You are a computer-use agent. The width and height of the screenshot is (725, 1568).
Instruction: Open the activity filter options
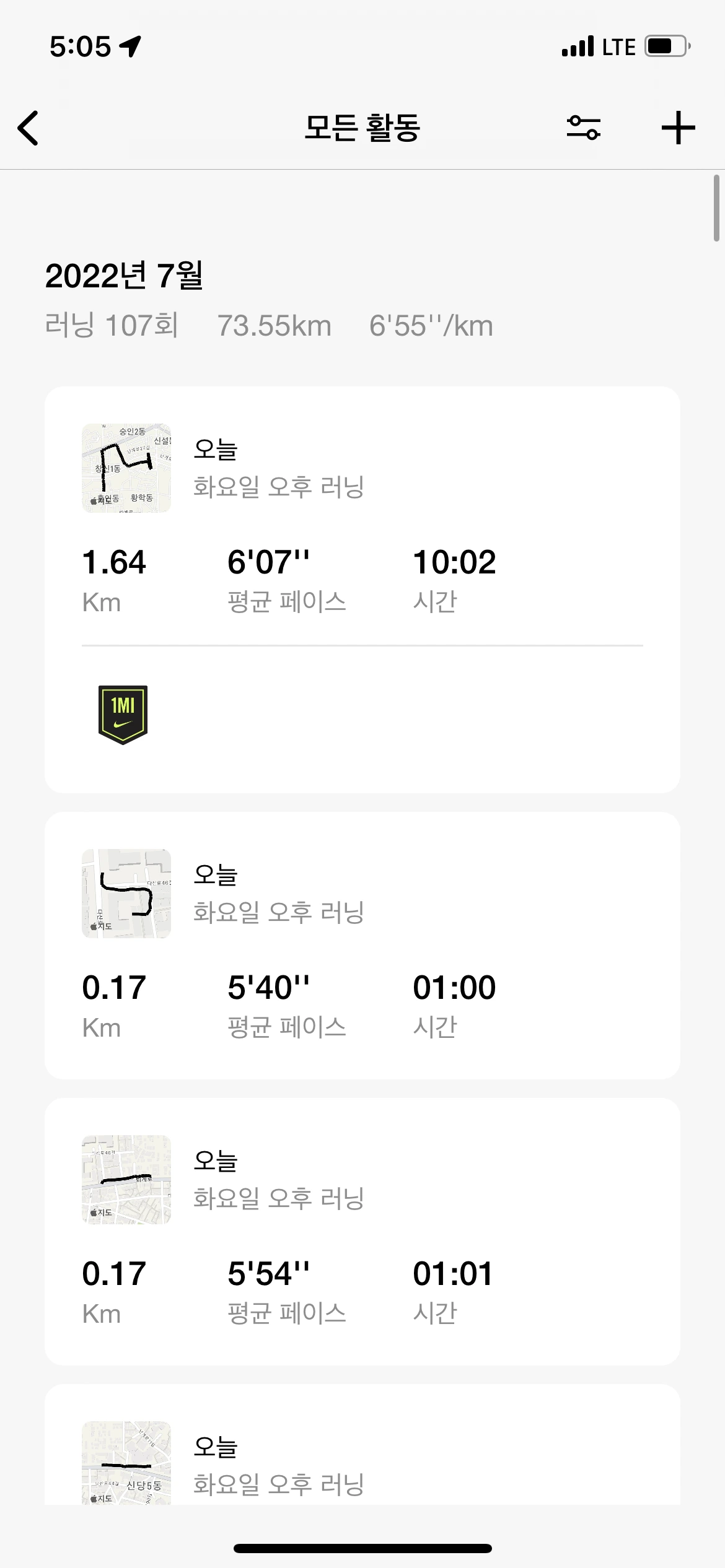583,128
